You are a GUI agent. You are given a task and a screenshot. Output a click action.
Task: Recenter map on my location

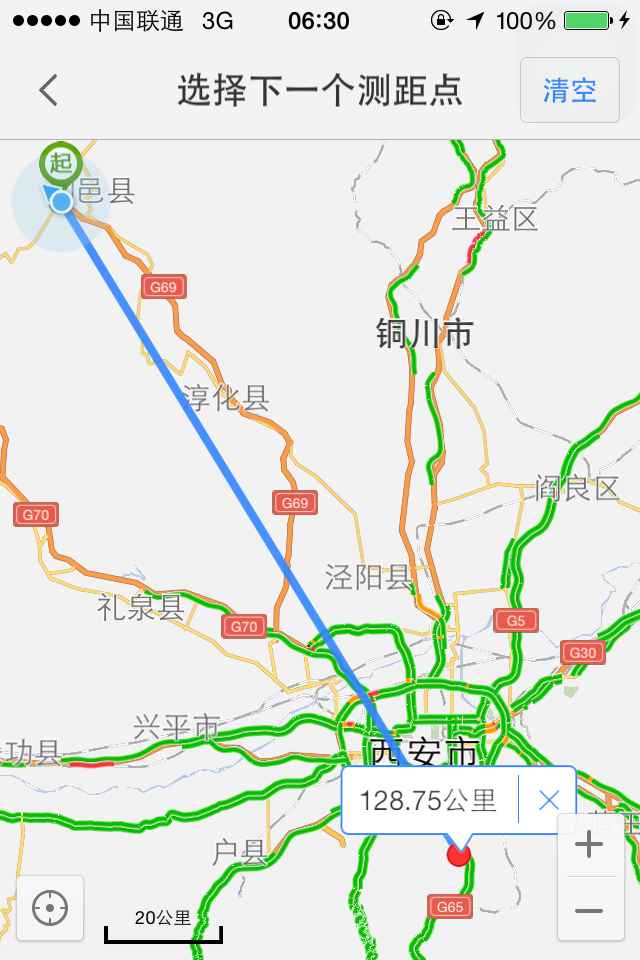point(50,909)
